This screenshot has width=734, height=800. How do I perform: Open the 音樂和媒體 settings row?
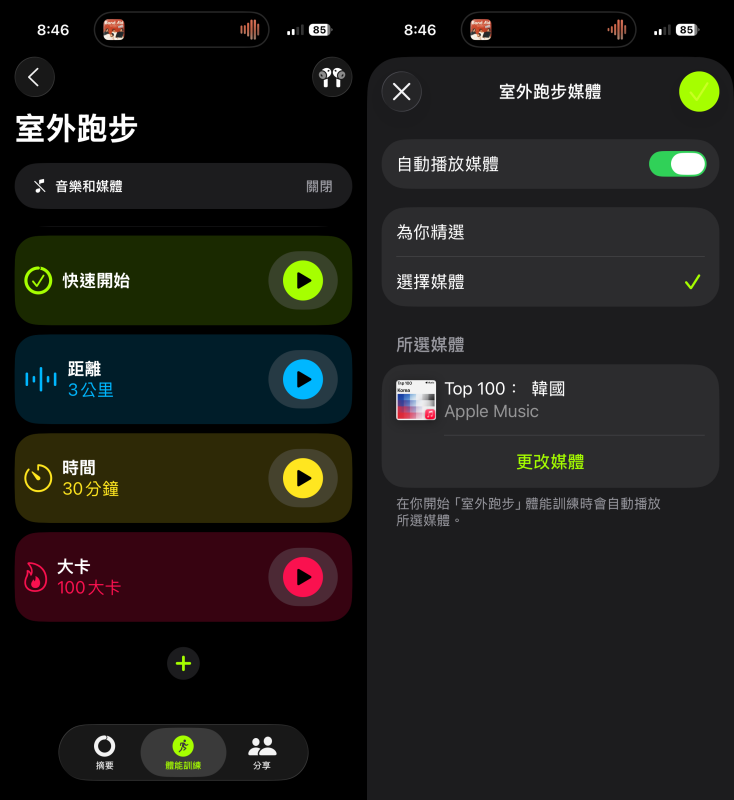[183, 186]
